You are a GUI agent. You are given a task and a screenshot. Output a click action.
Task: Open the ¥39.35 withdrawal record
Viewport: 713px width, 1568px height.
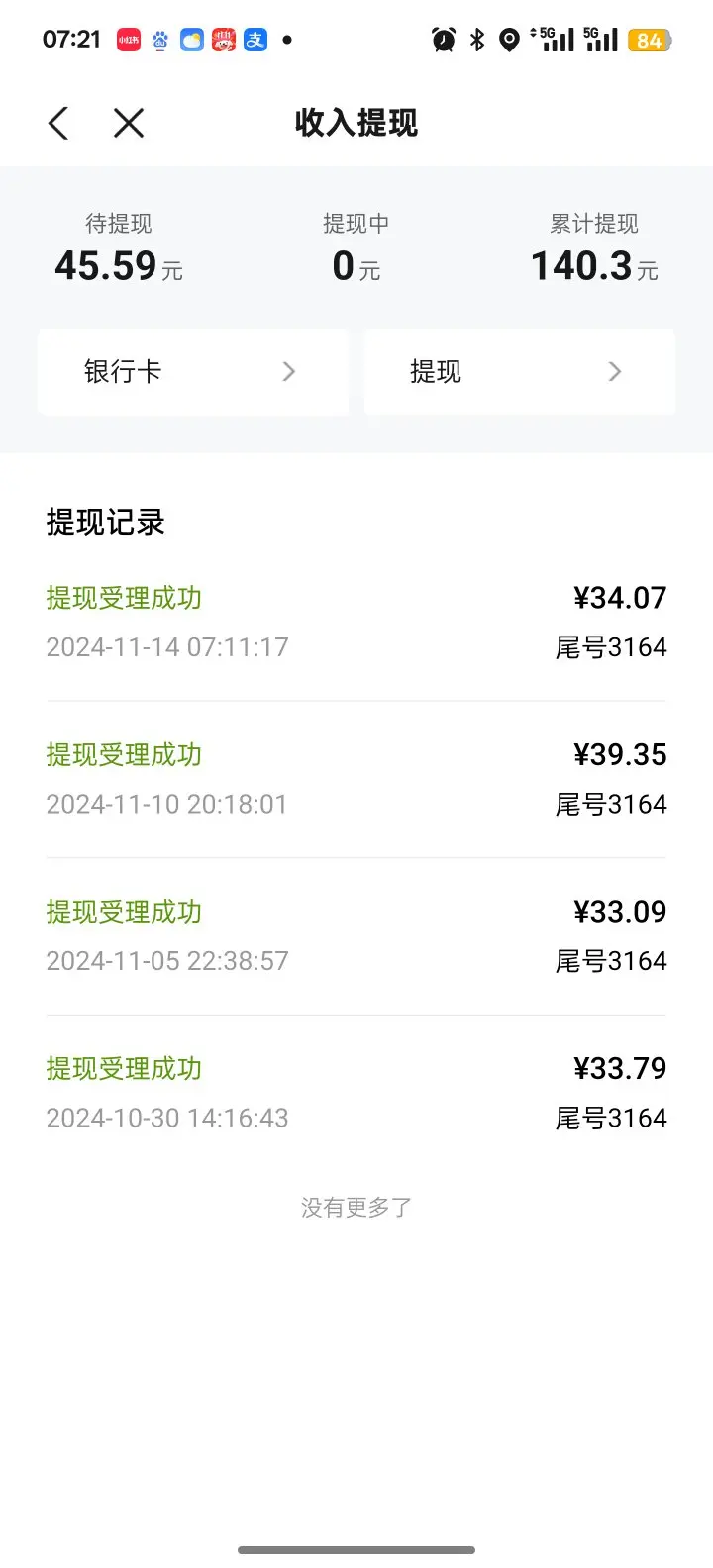coord(356,779)
